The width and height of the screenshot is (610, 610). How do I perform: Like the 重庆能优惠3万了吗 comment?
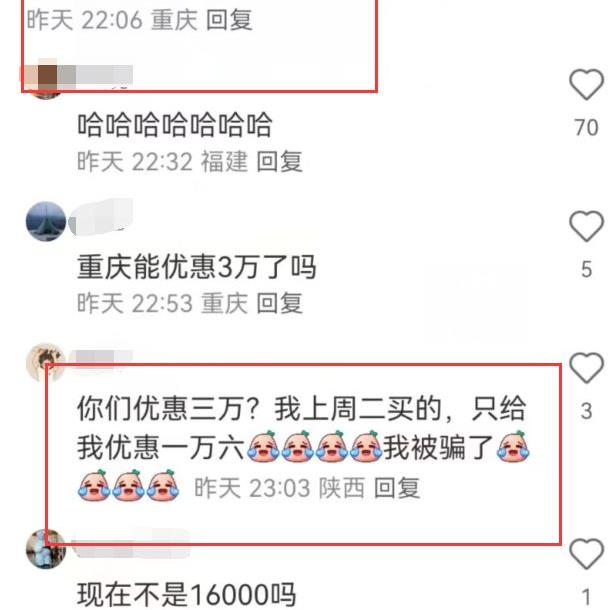[x=586, y=228]
